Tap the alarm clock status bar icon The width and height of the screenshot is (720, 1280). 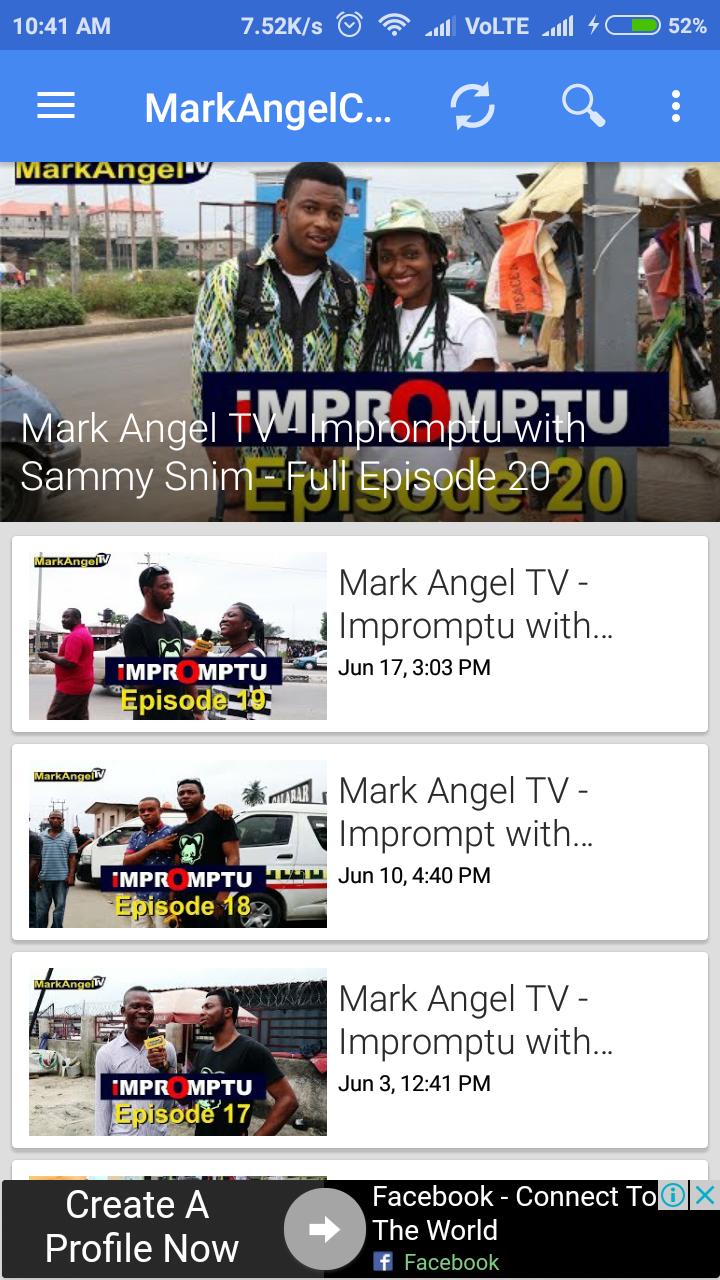[x=350, y=25]
